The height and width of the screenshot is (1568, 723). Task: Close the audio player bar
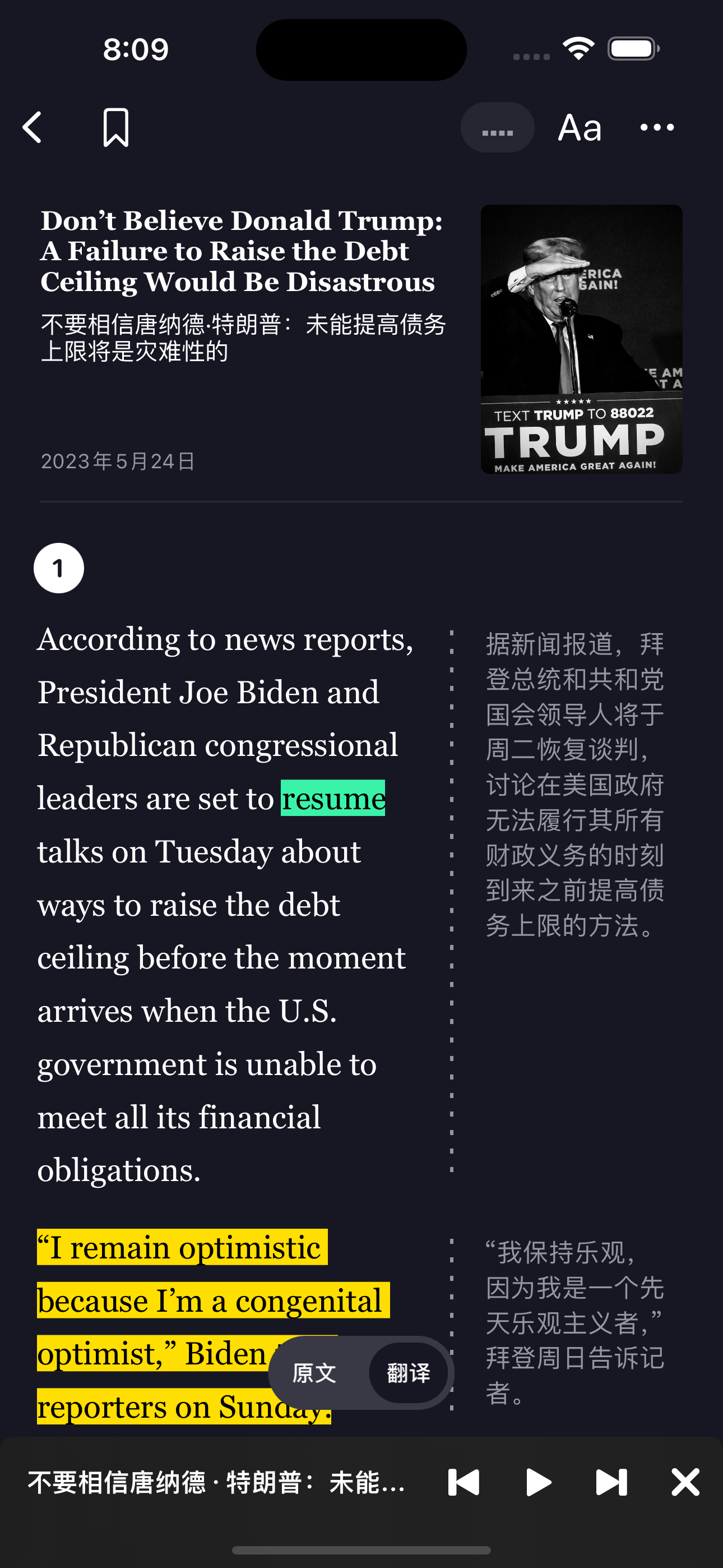[x=685, y=1482]
